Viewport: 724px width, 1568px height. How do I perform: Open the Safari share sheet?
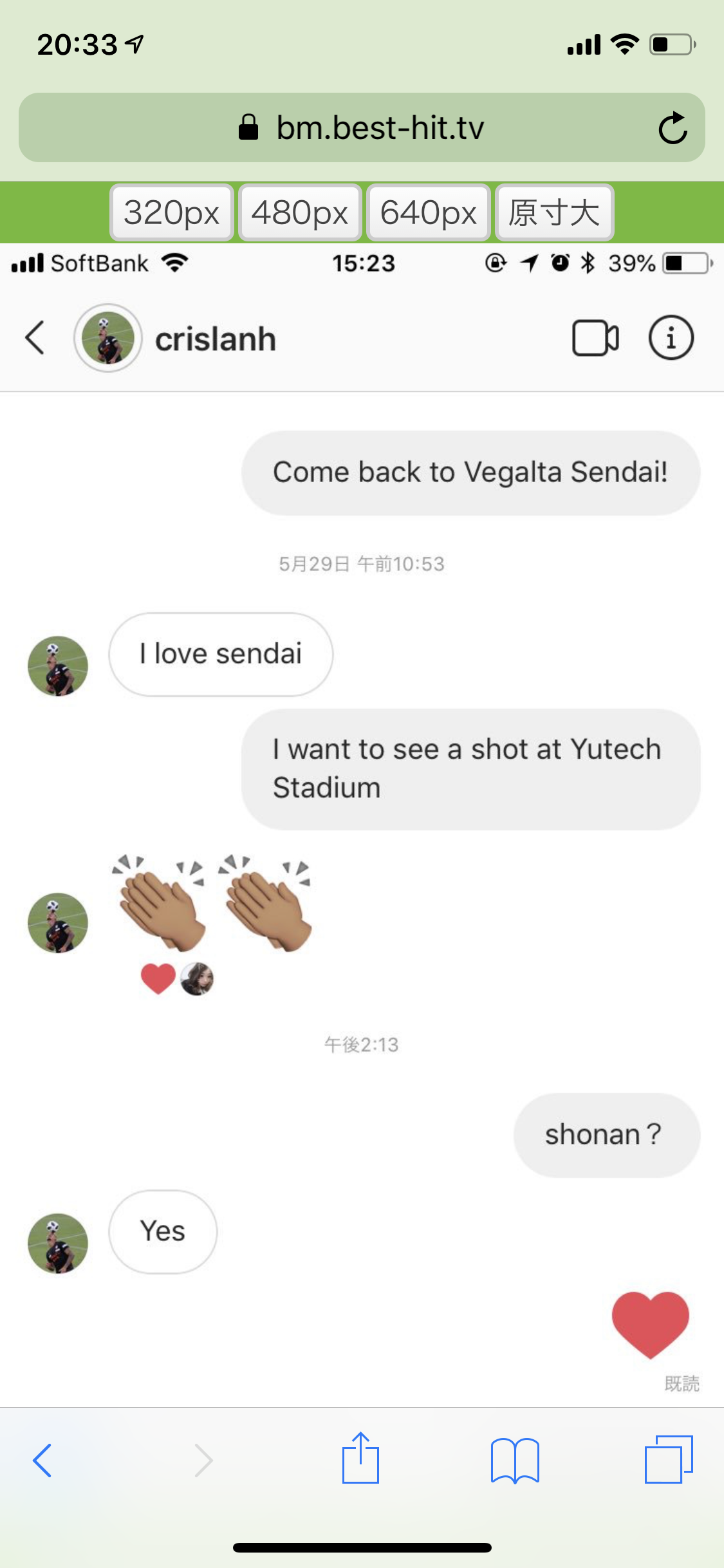(360, 1459)
